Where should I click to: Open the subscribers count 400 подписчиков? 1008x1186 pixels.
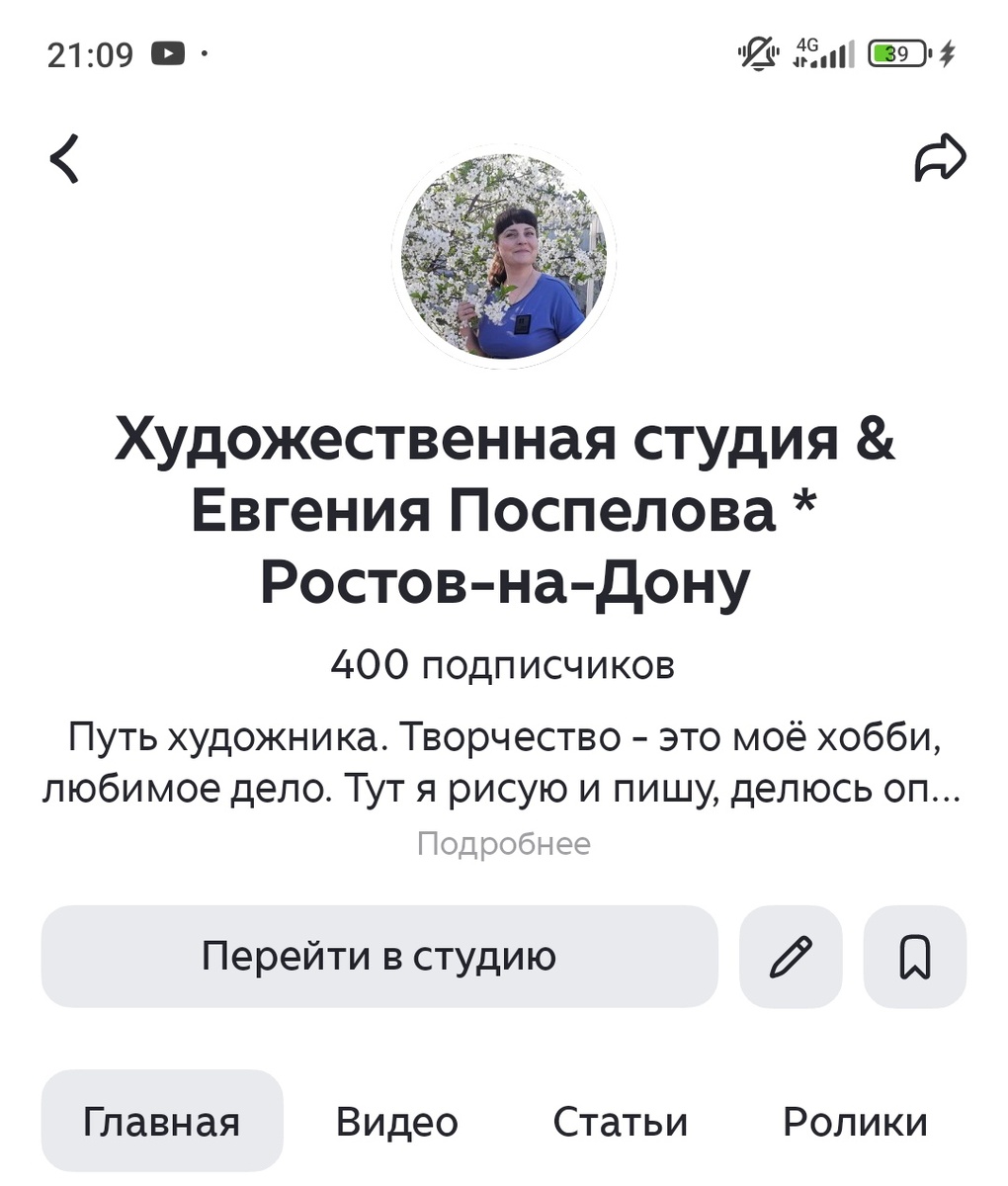coord(503,664)
